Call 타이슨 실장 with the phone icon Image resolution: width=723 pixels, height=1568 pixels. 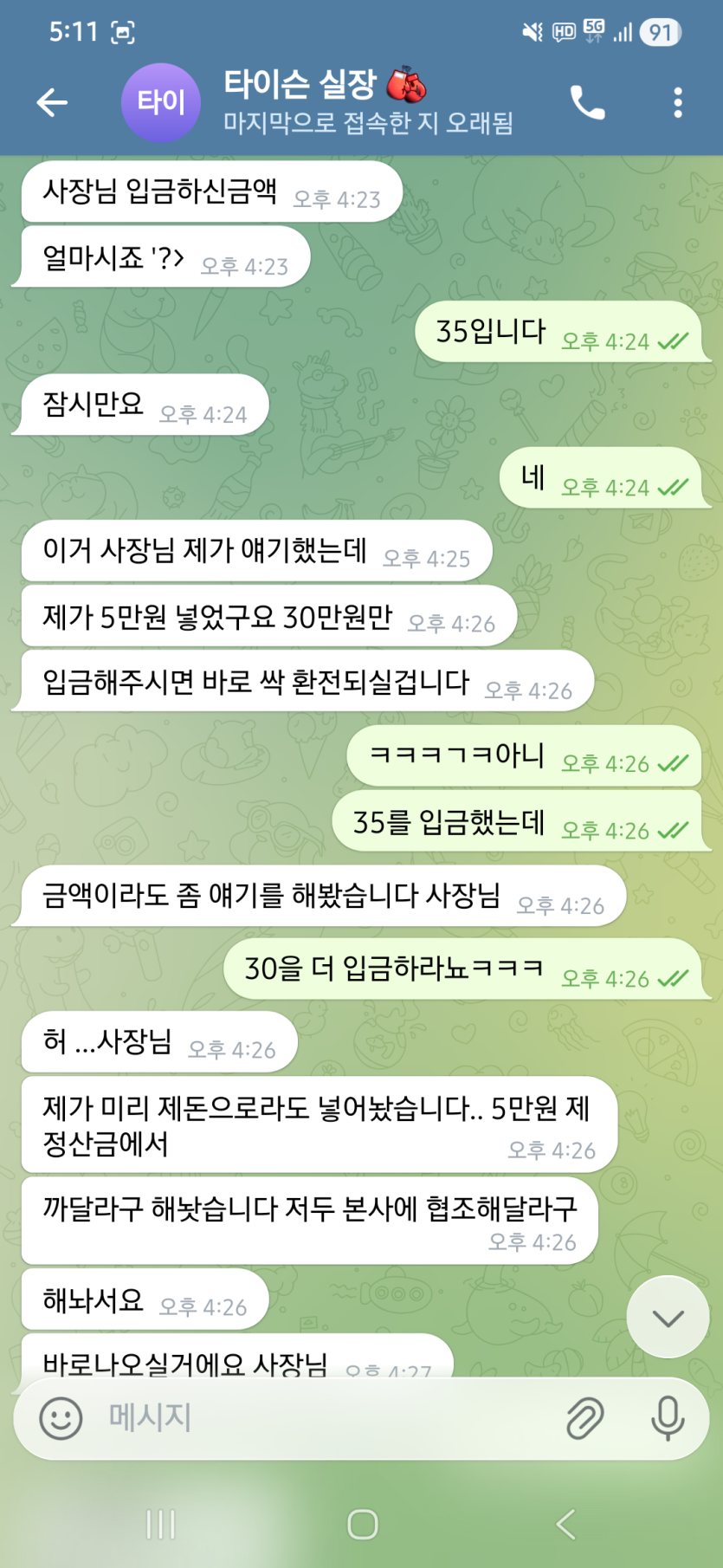click(x=587, y=103)
